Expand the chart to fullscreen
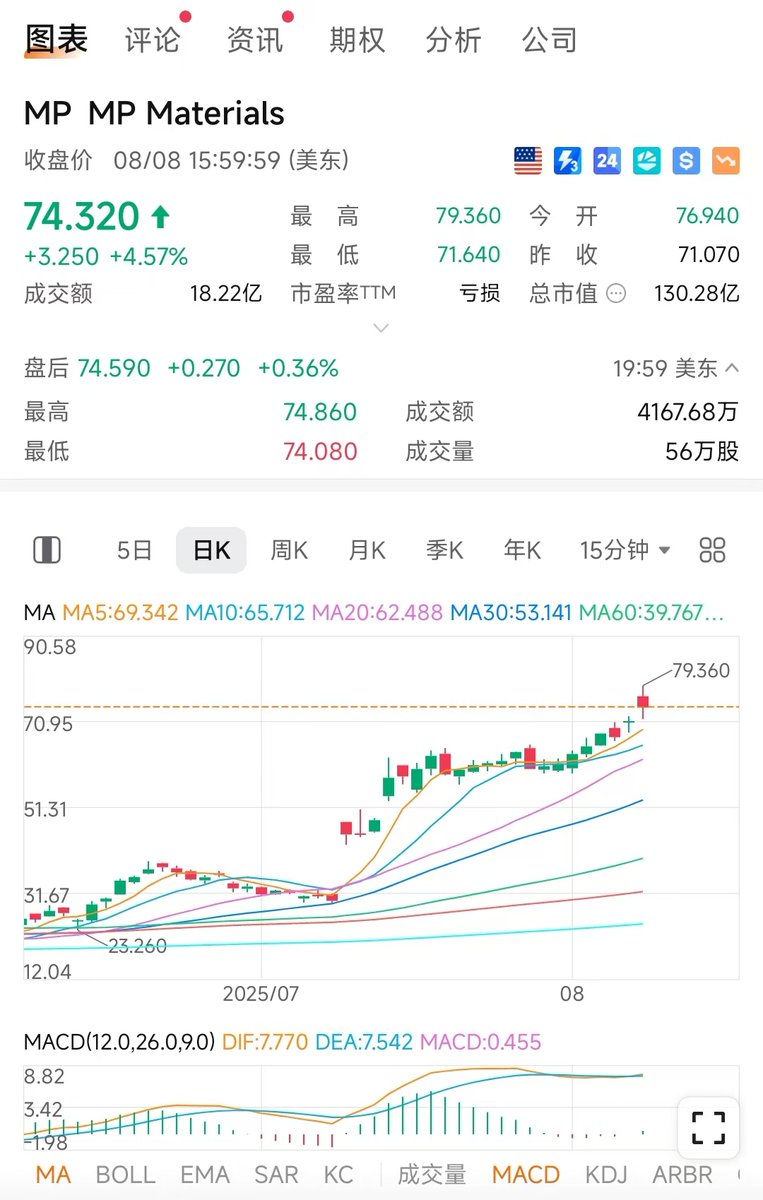This screenshot has height=1200, width=763. click(708, 1128)
